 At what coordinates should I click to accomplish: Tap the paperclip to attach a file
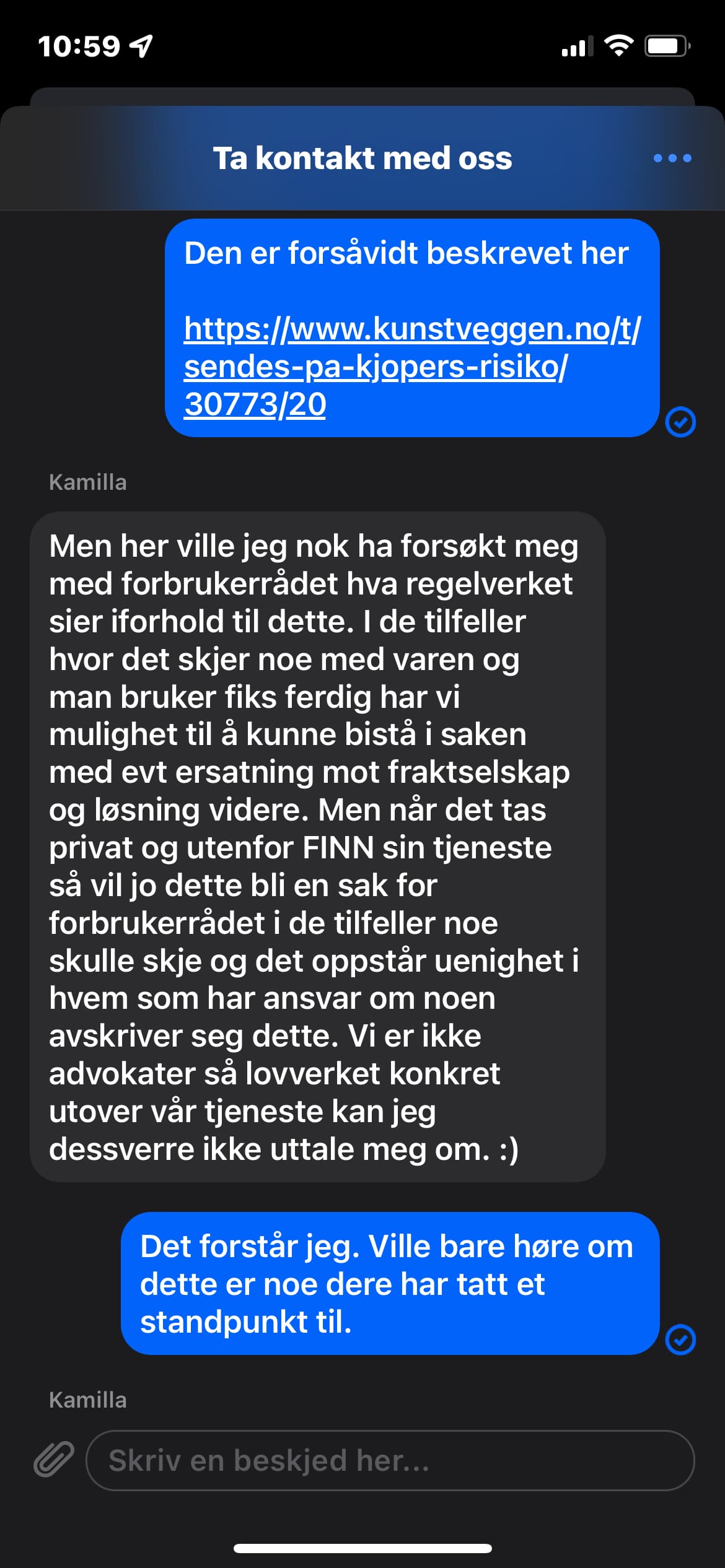point(54,1460)
